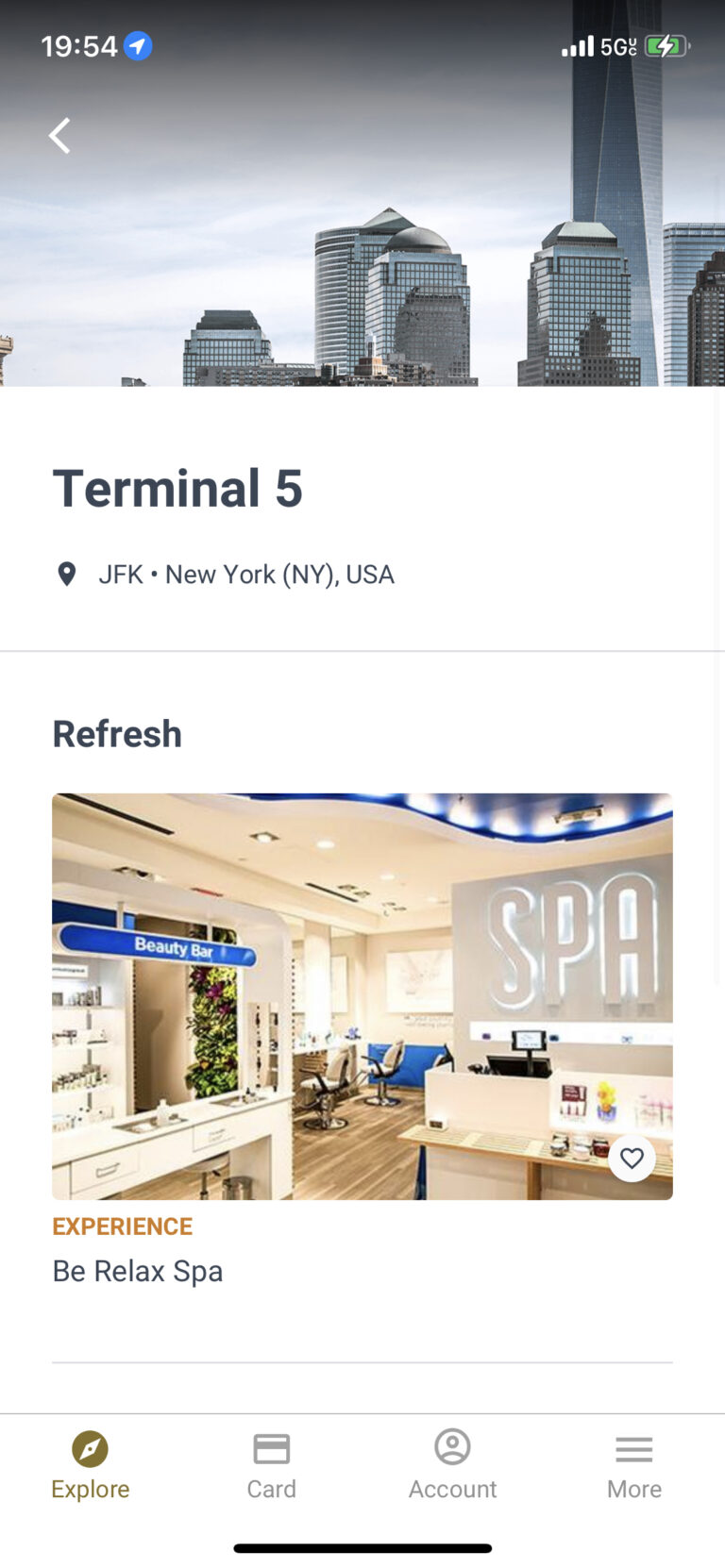This screenshot has width=725, height=1568.
Task: Tap the EXPERIENCE category label
Action: point(122,1226)
